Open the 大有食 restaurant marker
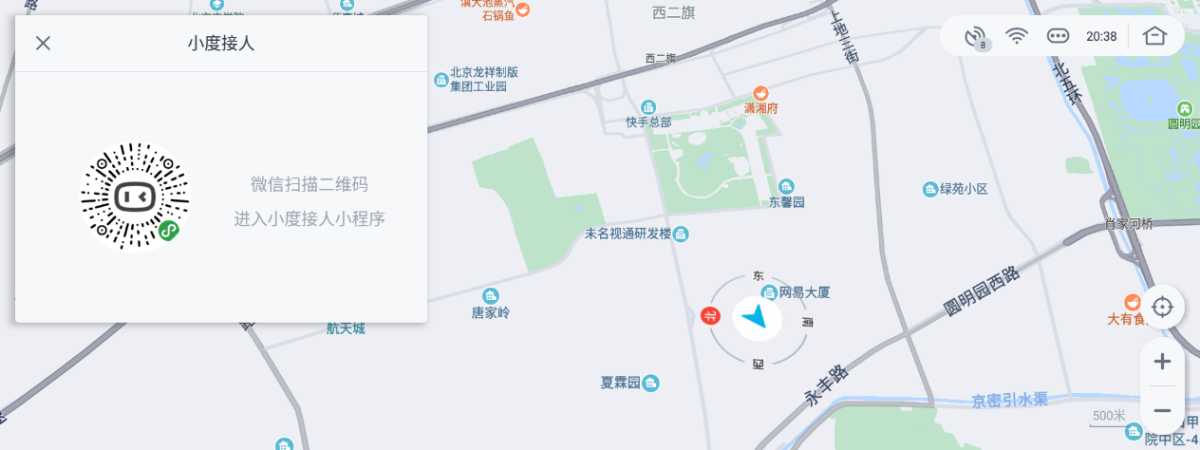 [1132, 302]
